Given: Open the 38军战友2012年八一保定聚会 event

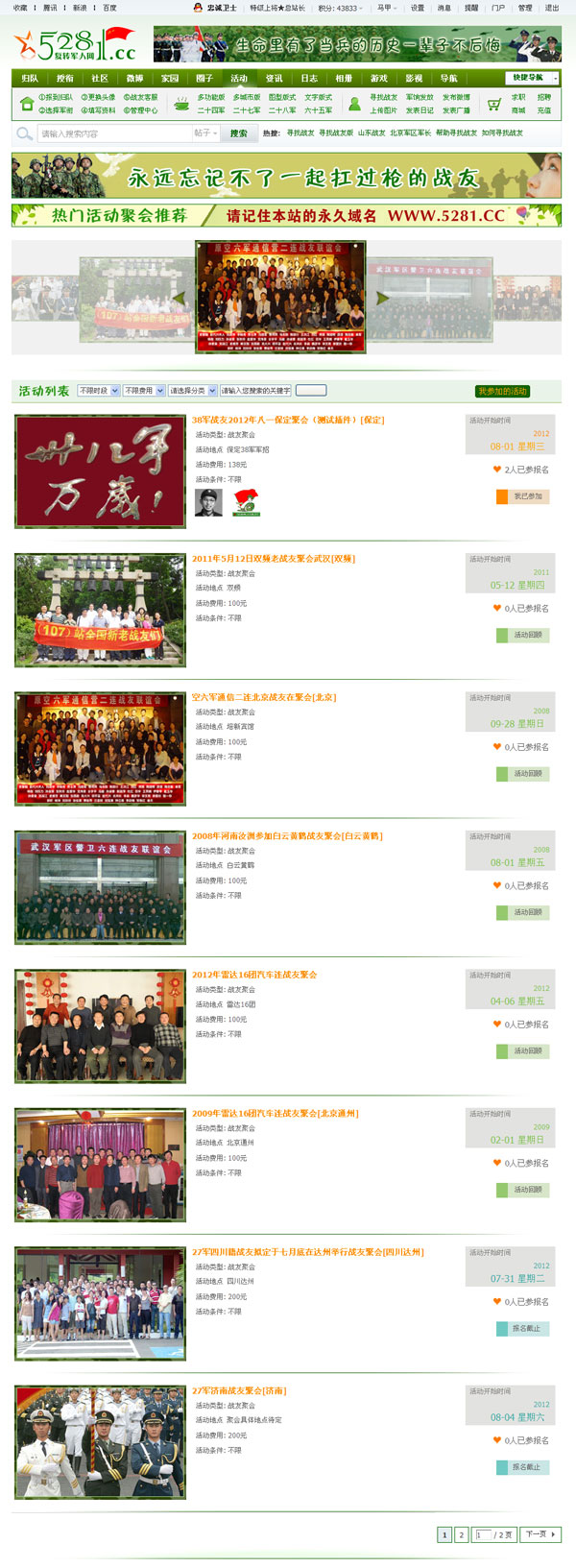Looking at the screenshot, I should coord(288,420).
